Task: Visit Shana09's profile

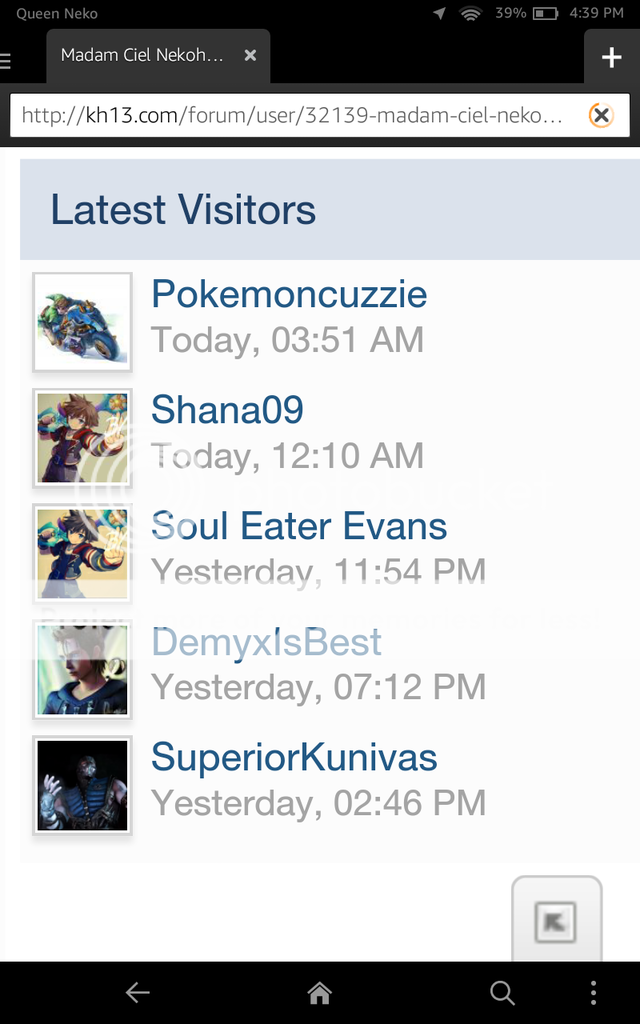Action: click(227, 410)
